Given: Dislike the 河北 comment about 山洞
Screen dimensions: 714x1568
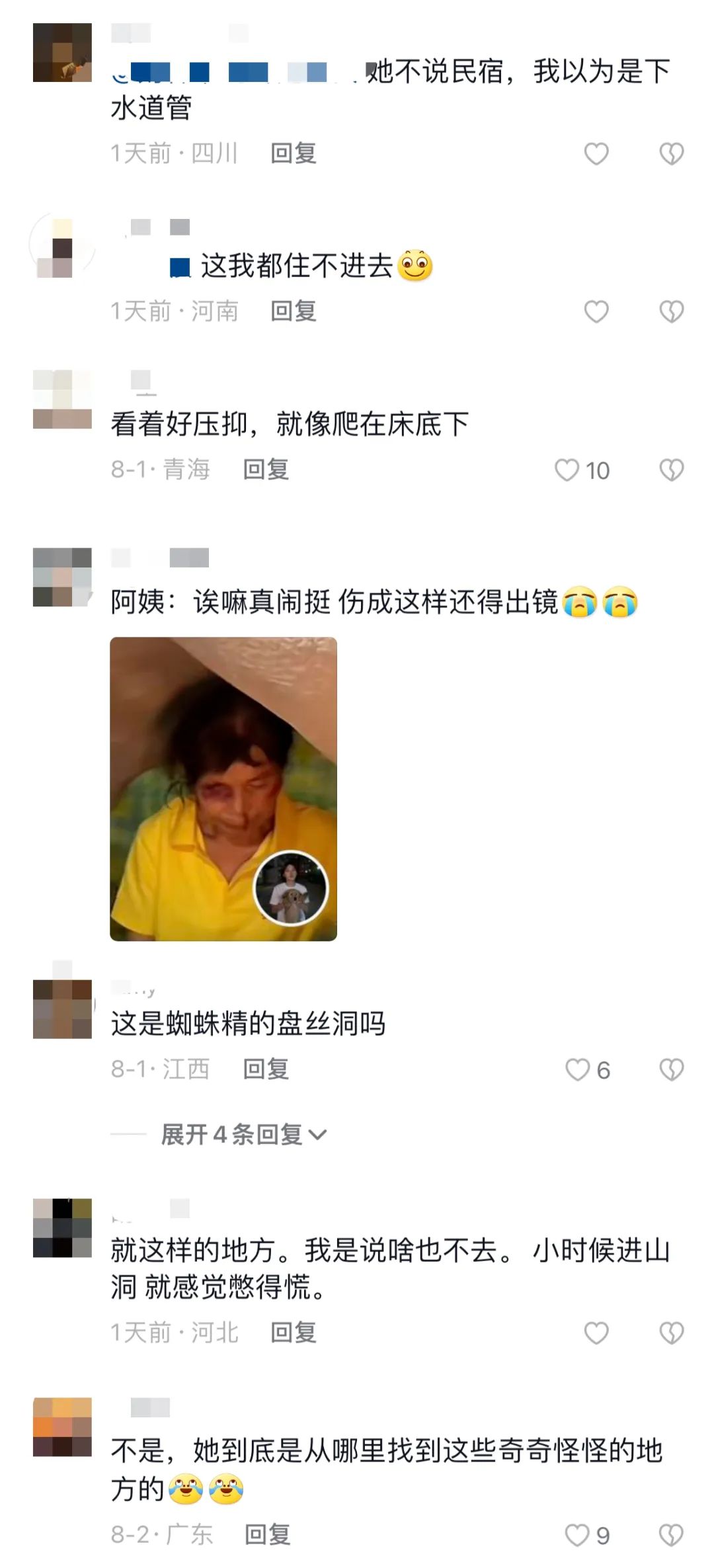Looking at the screenshot, I should pyautogui.click(x=671, y=1333).
